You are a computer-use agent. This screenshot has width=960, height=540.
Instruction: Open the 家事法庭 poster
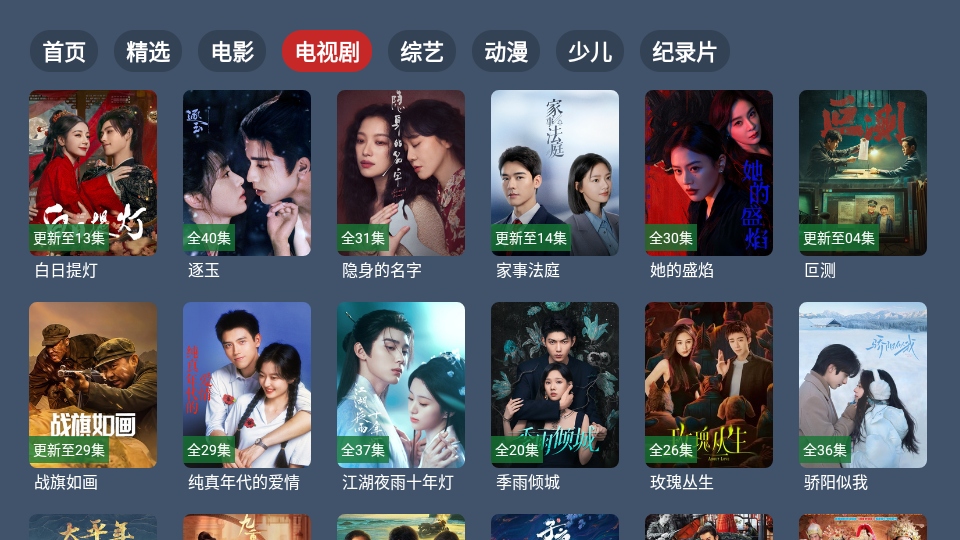coord(555,173)
